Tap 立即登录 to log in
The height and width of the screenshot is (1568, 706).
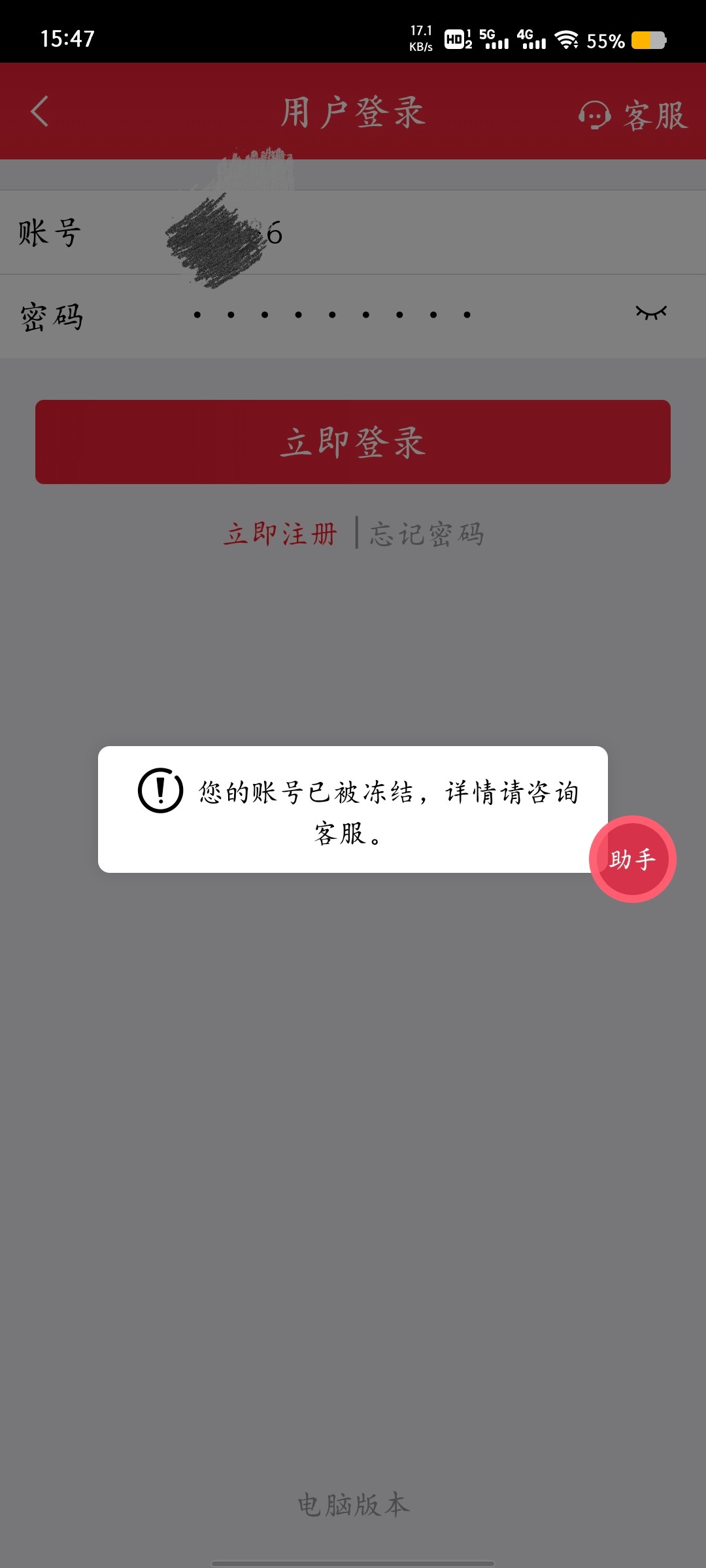(x=353, y=442)
